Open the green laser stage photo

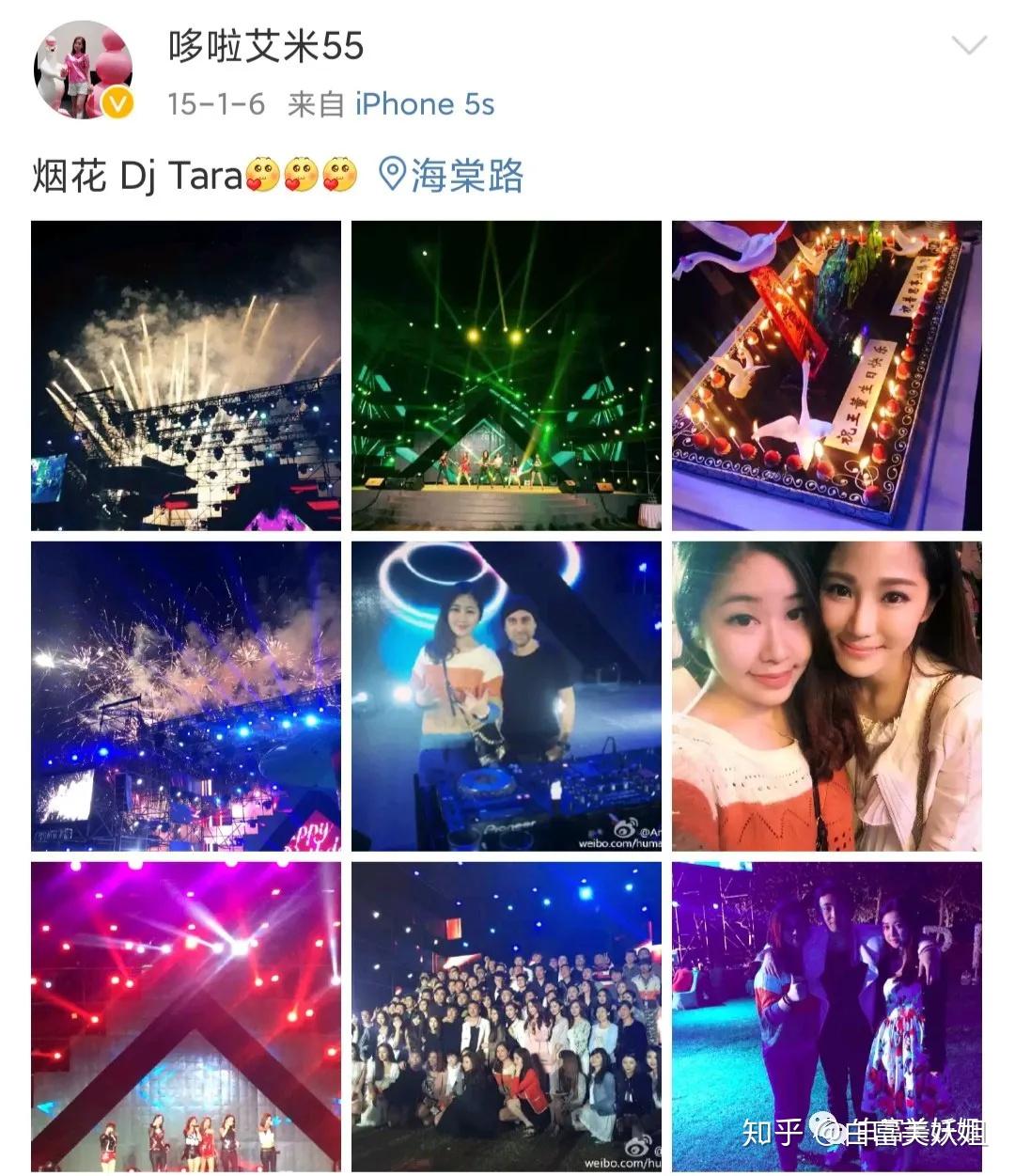pyautogui.click(x=507, y=376)
